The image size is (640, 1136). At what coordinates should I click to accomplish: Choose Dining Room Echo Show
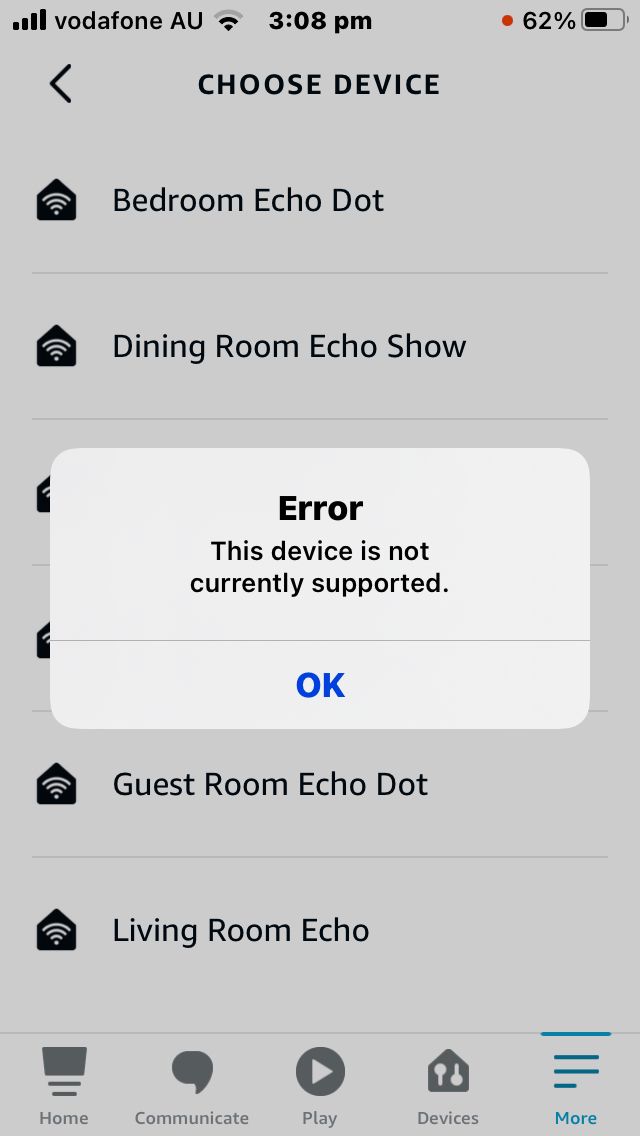tap(320, 346)
